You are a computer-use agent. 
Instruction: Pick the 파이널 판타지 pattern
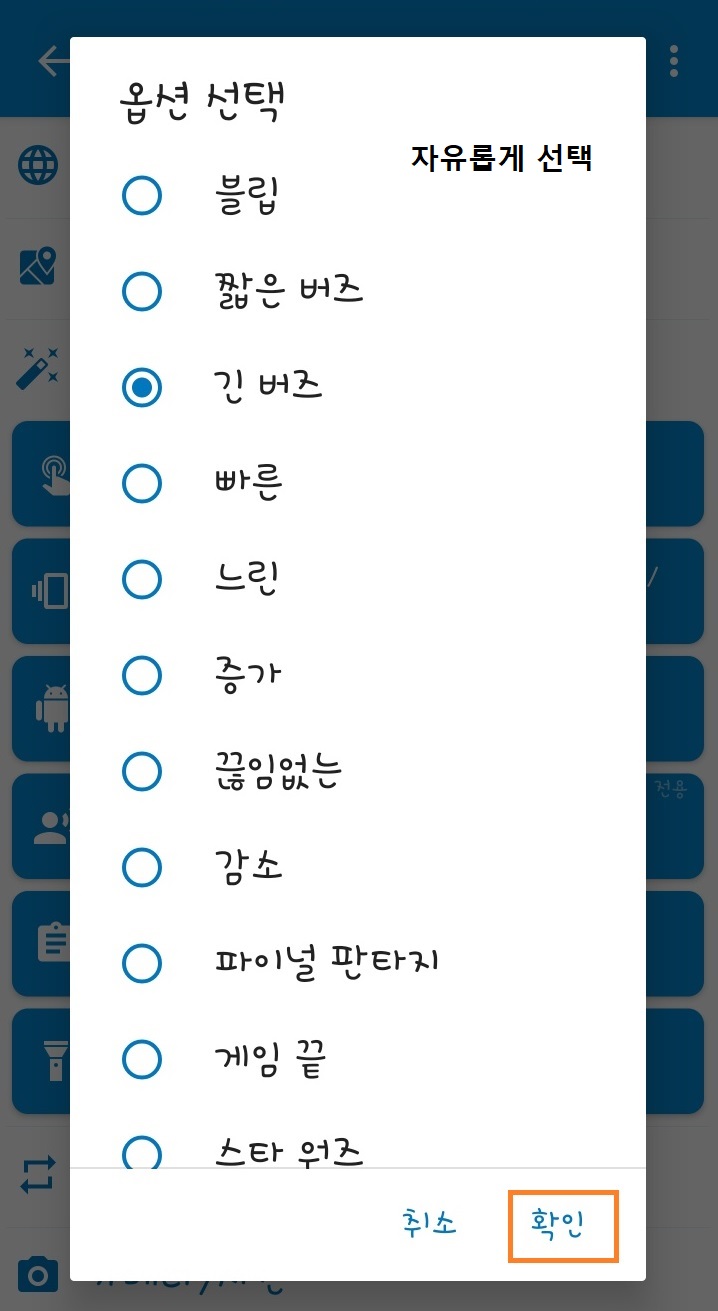click(142, 963)
